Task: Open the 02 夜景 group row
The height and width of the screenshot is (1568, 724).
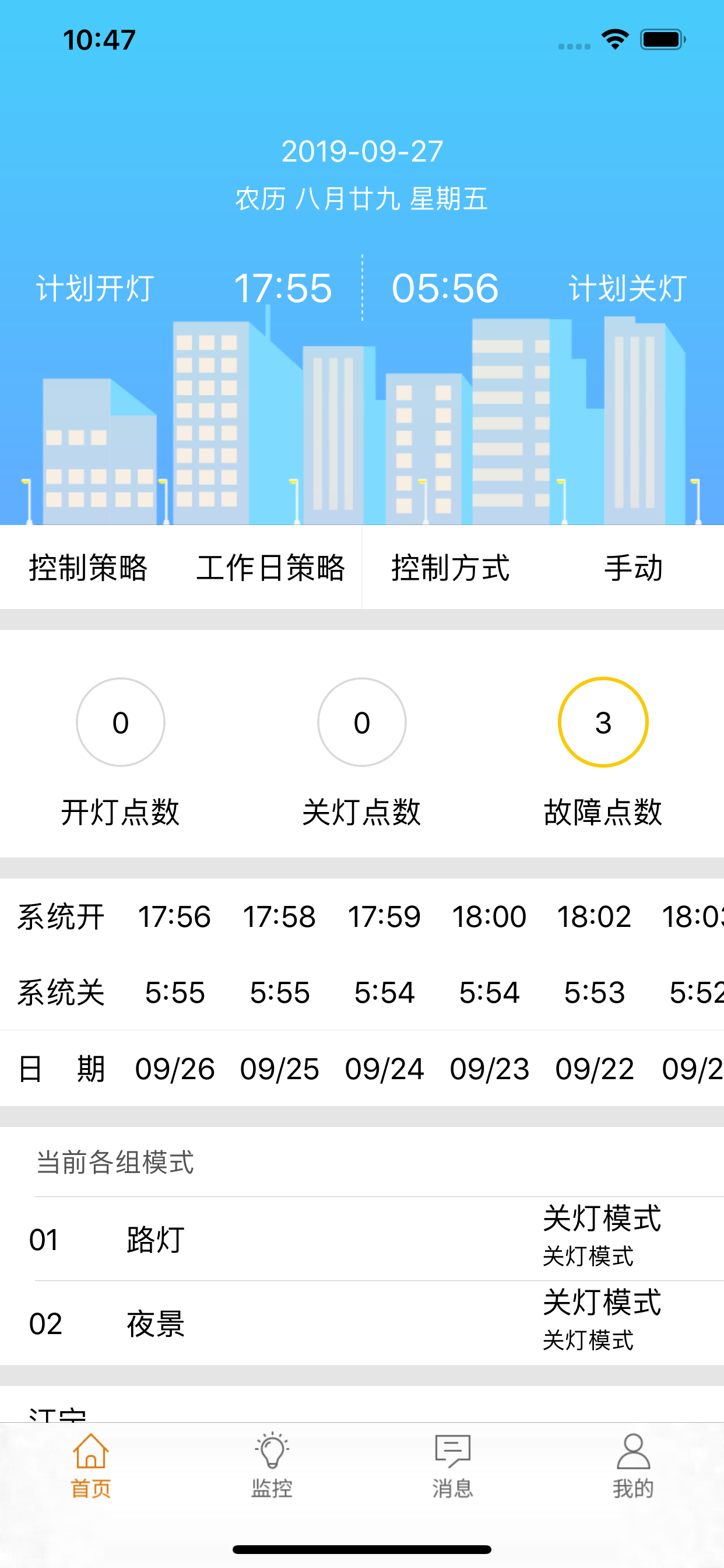Action: coord(362,1324)
